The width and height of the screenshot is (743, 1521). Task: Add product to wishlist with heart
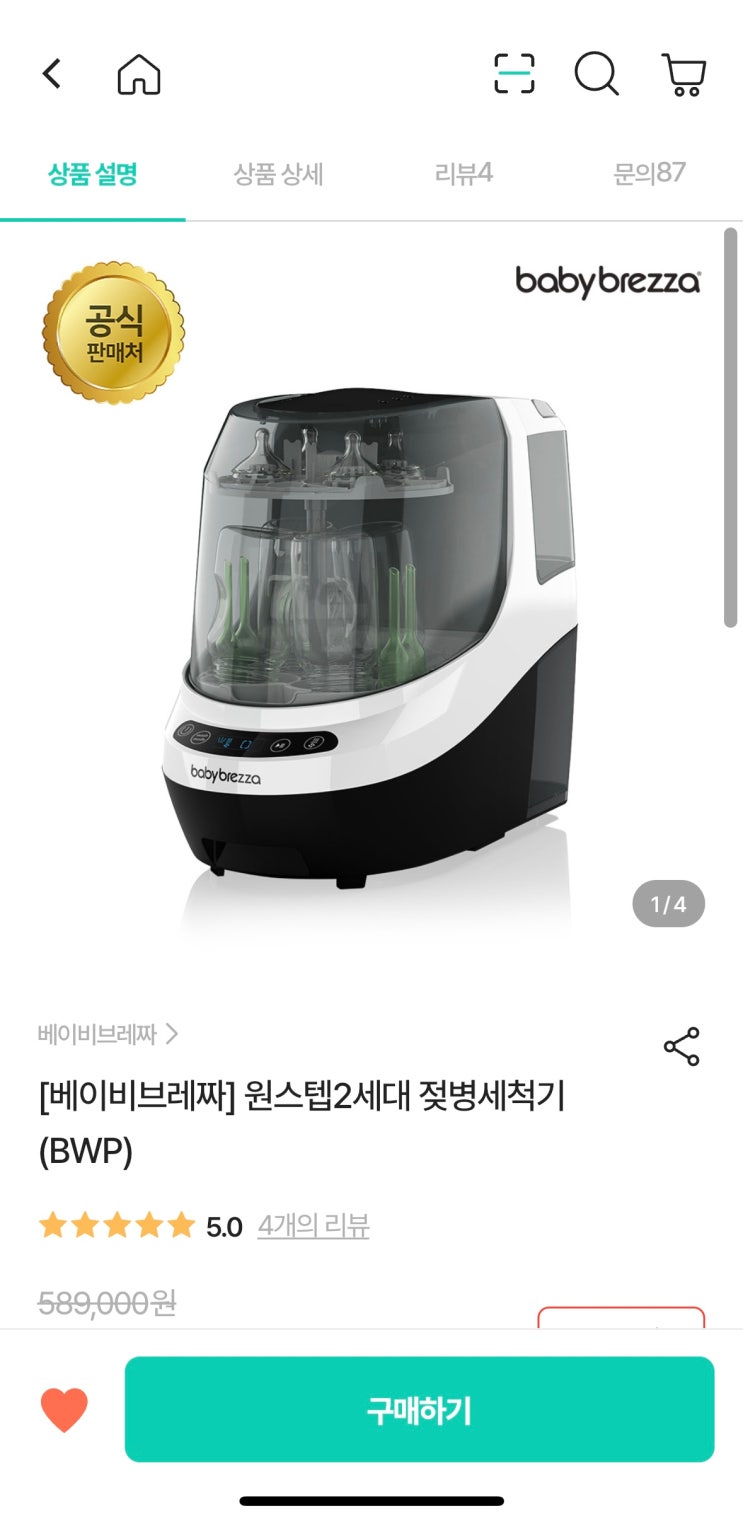point(64,1409)
